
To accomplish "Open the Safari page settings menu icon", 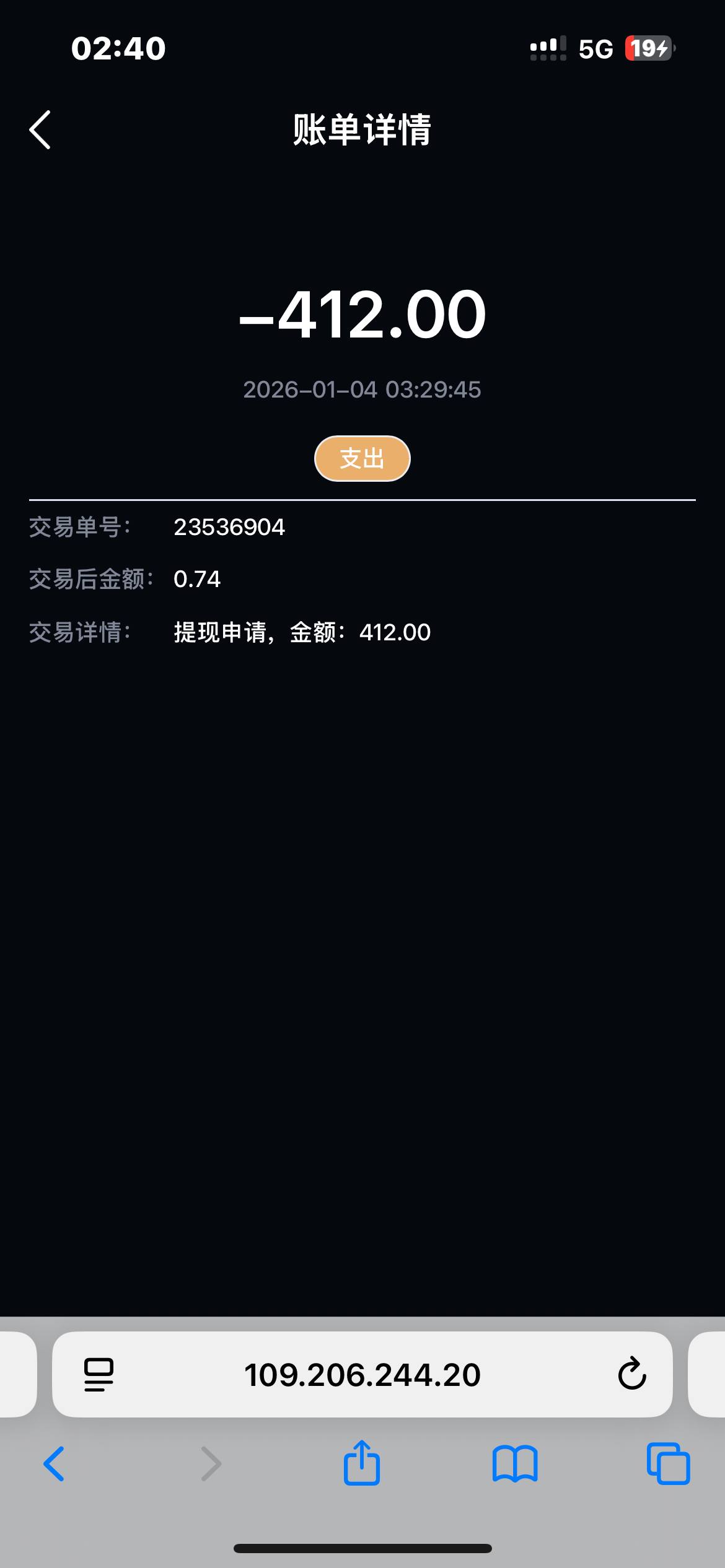I will coord(99,1375).
